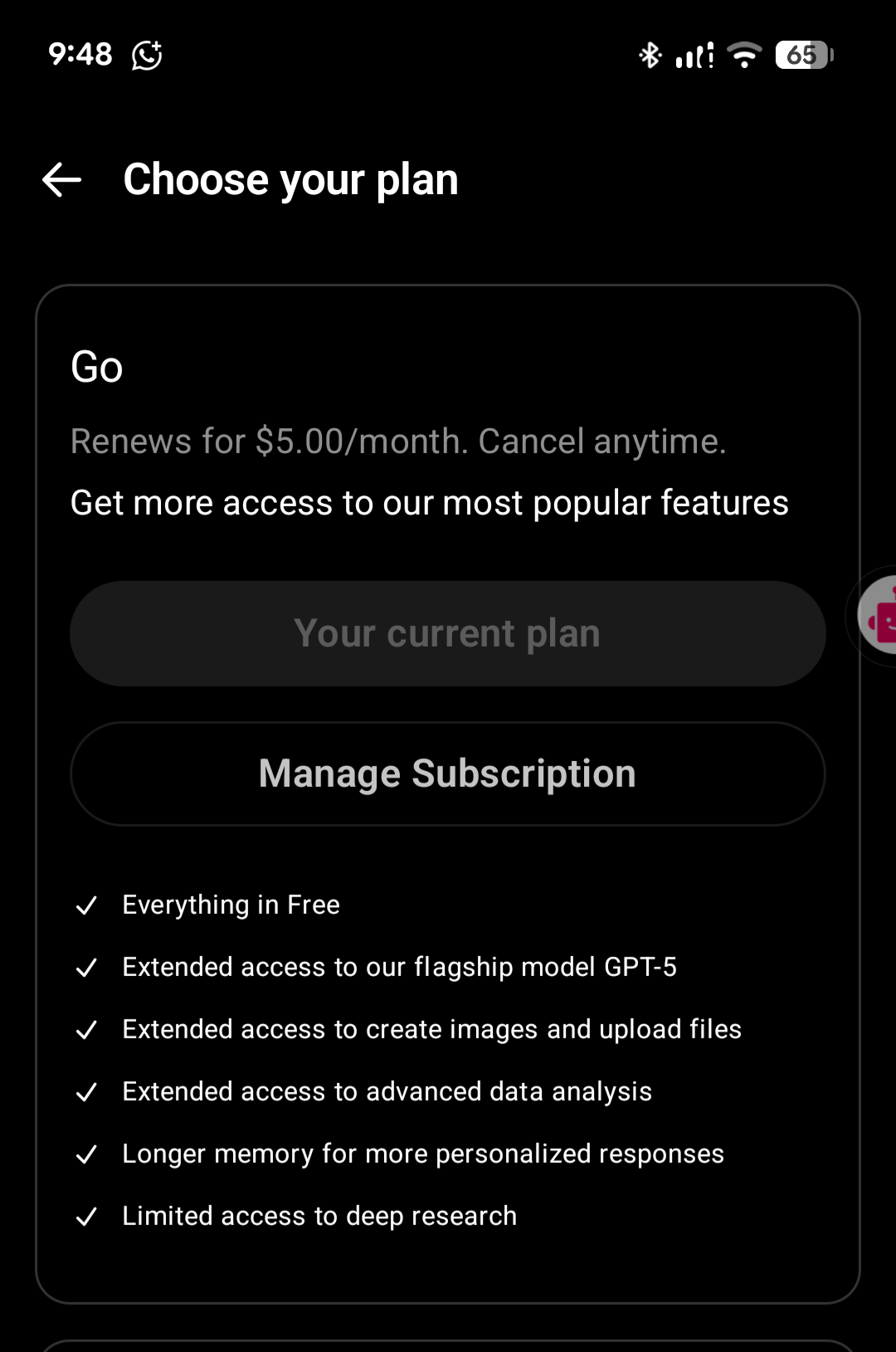896x1352 pixels.
Task: Go back using the arrow icon
Action: click(62, 179)
